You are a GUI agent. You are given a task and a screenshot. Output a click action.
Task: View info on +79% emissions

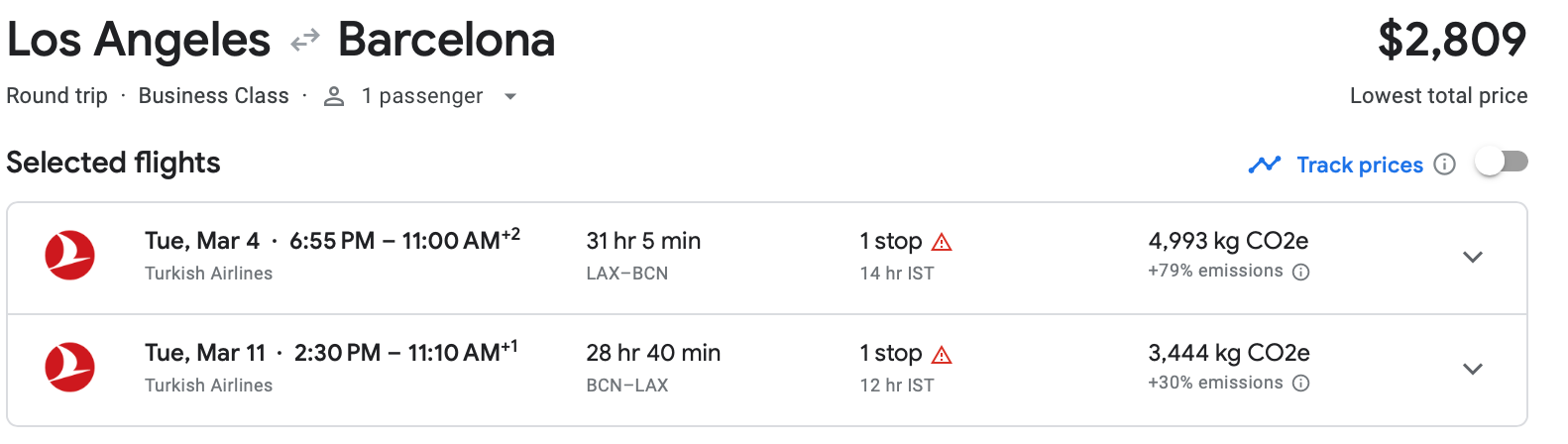[x=1301, y=272]
